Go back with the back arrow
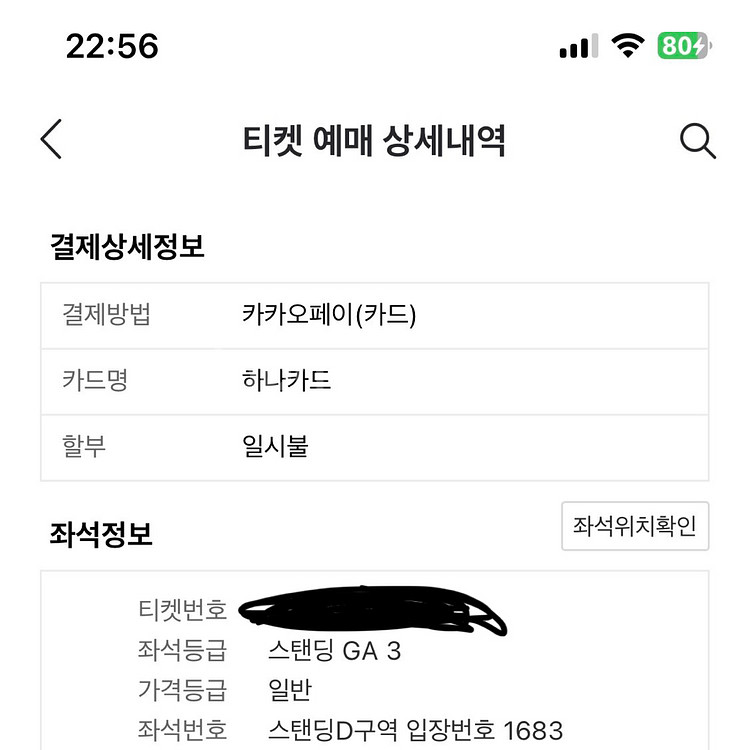750x750 pixels. pos(51,139)
